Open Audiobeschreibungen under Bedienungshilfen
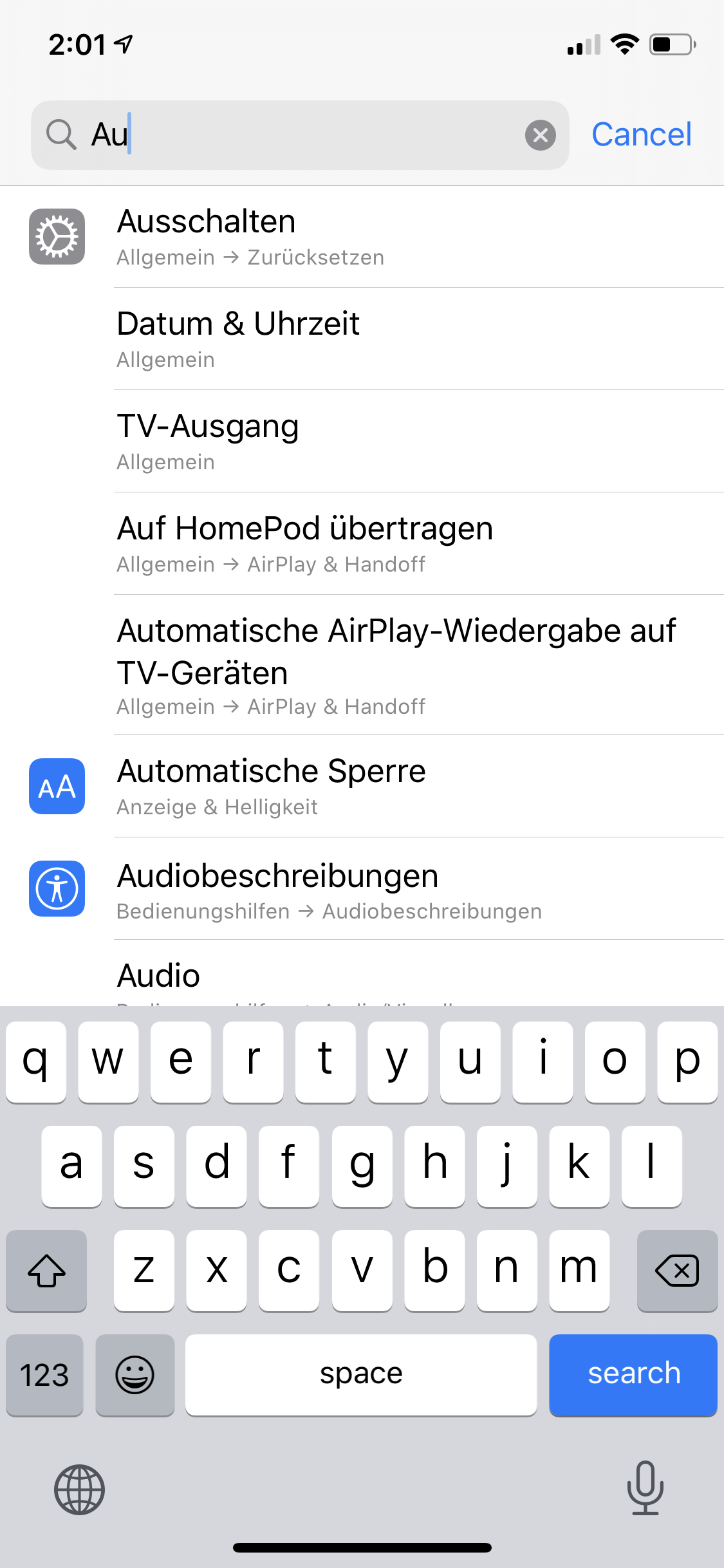 point(386,889)
